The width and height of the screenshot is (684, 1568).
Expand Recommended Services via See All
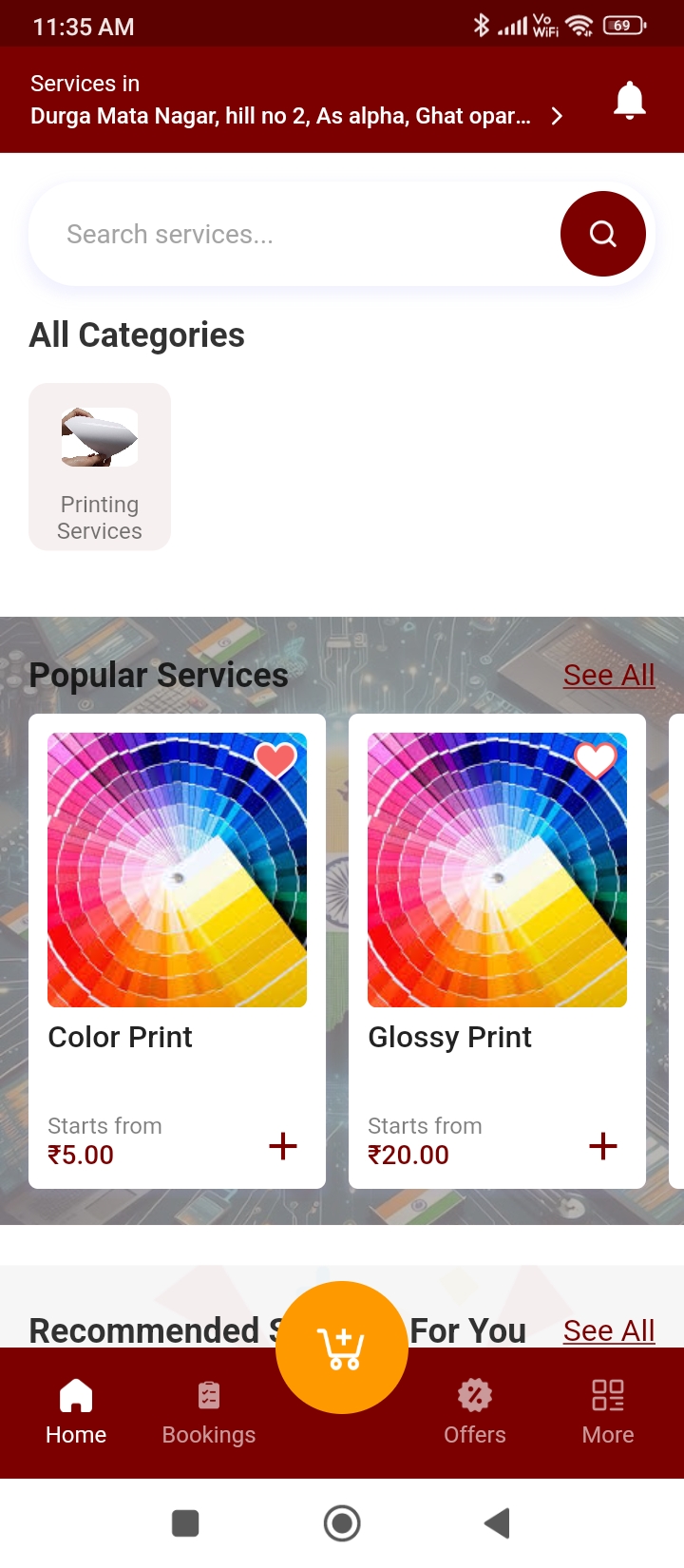(609, 1330)
